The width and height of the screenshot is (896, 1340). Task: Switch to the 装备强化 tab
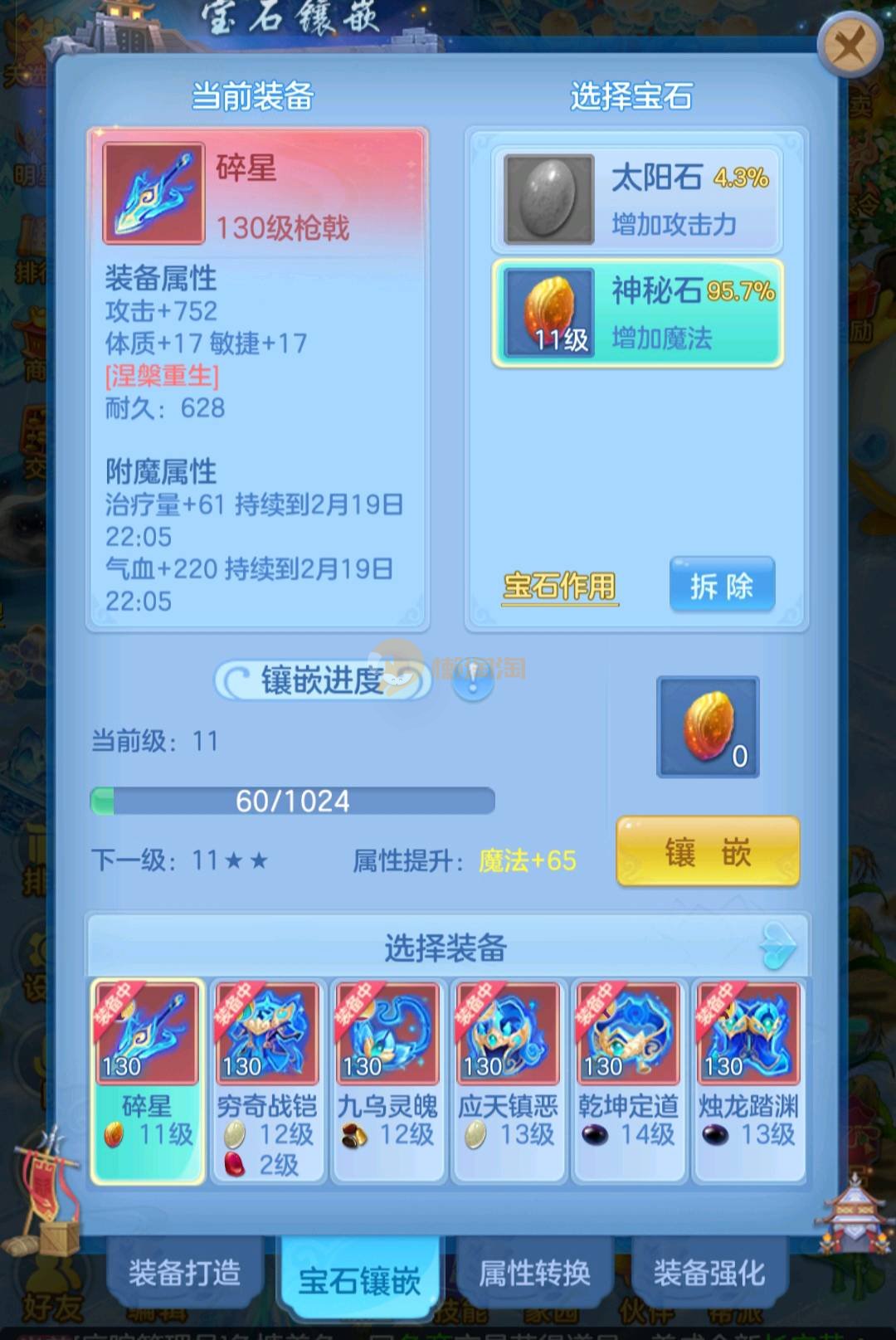709,1273
